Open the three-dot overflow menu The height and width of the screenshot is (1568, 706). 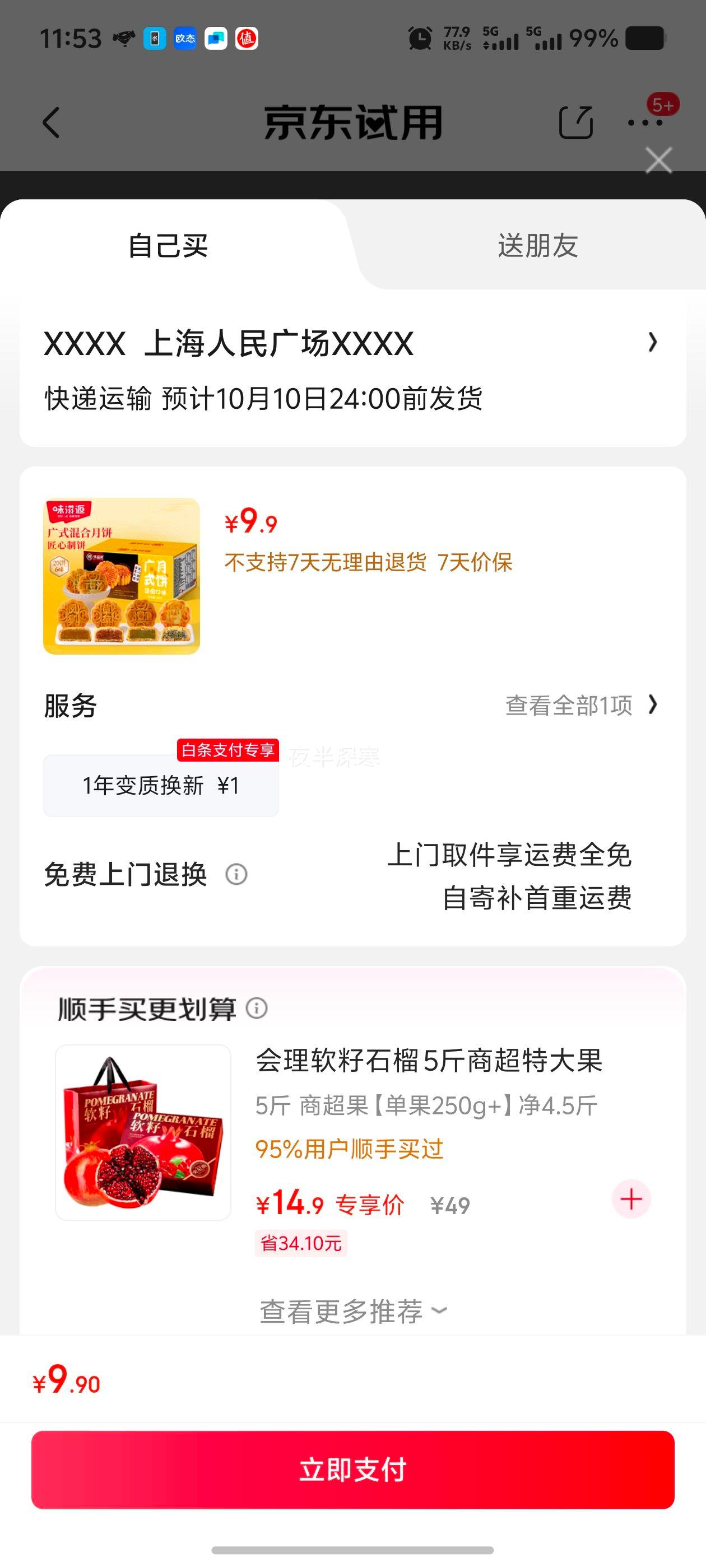click(644, 122)
